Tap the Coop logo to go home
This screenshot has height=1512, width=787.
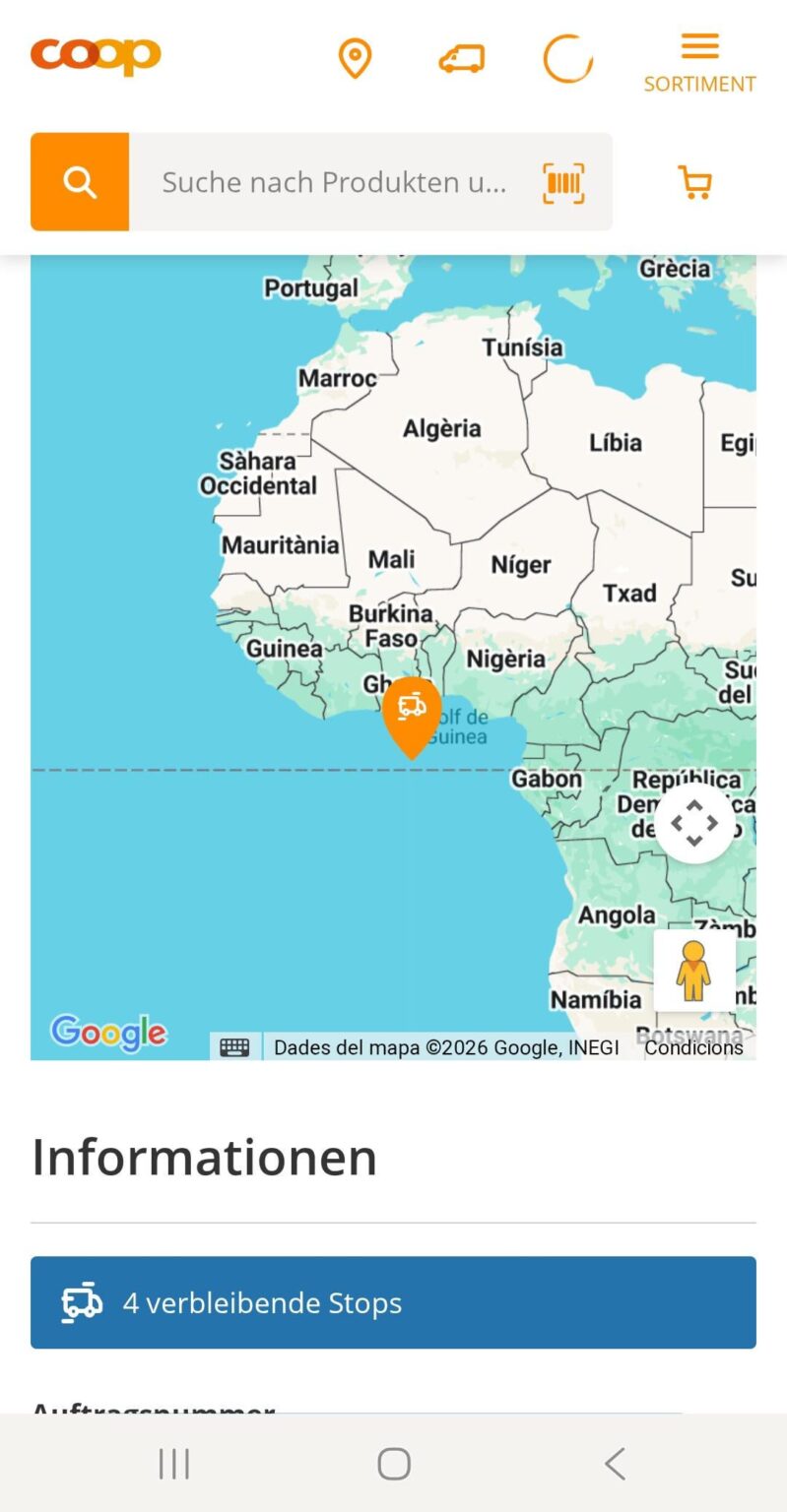click(96, 56)
